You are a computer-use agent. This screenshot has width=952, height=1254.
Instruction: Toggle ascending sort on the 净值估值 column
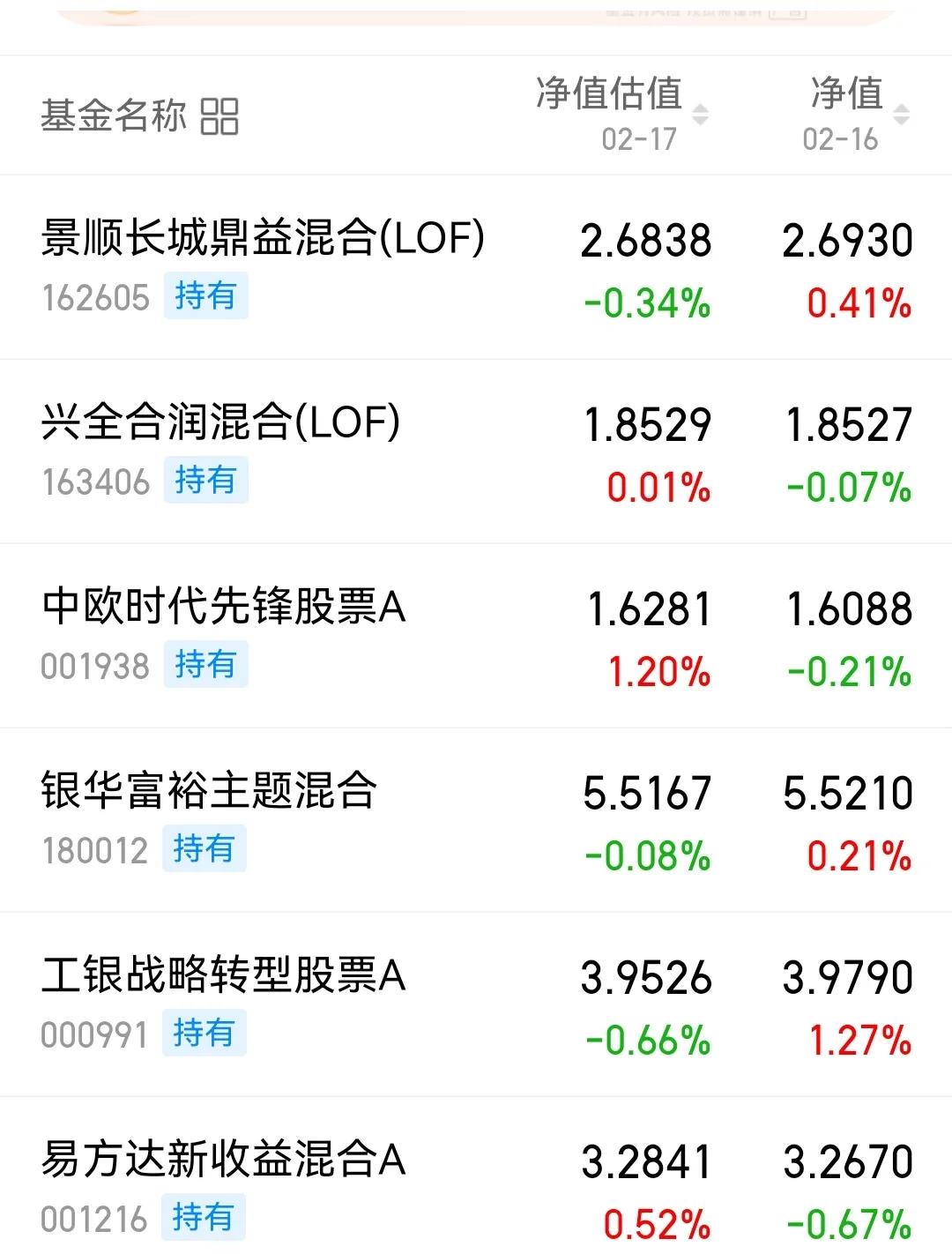pos(701,108)
